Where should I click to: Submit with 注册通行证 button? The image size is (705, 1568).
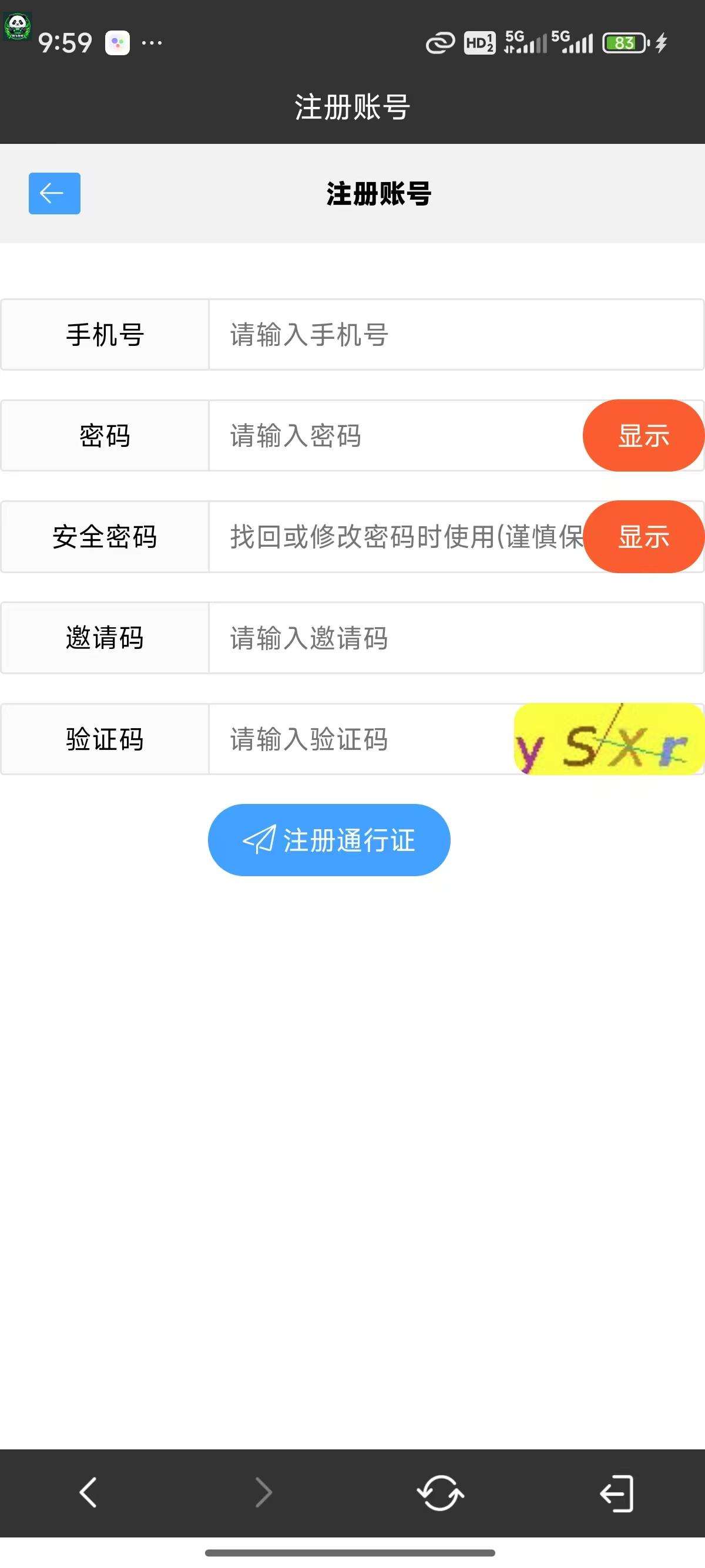tap(329, 840)
